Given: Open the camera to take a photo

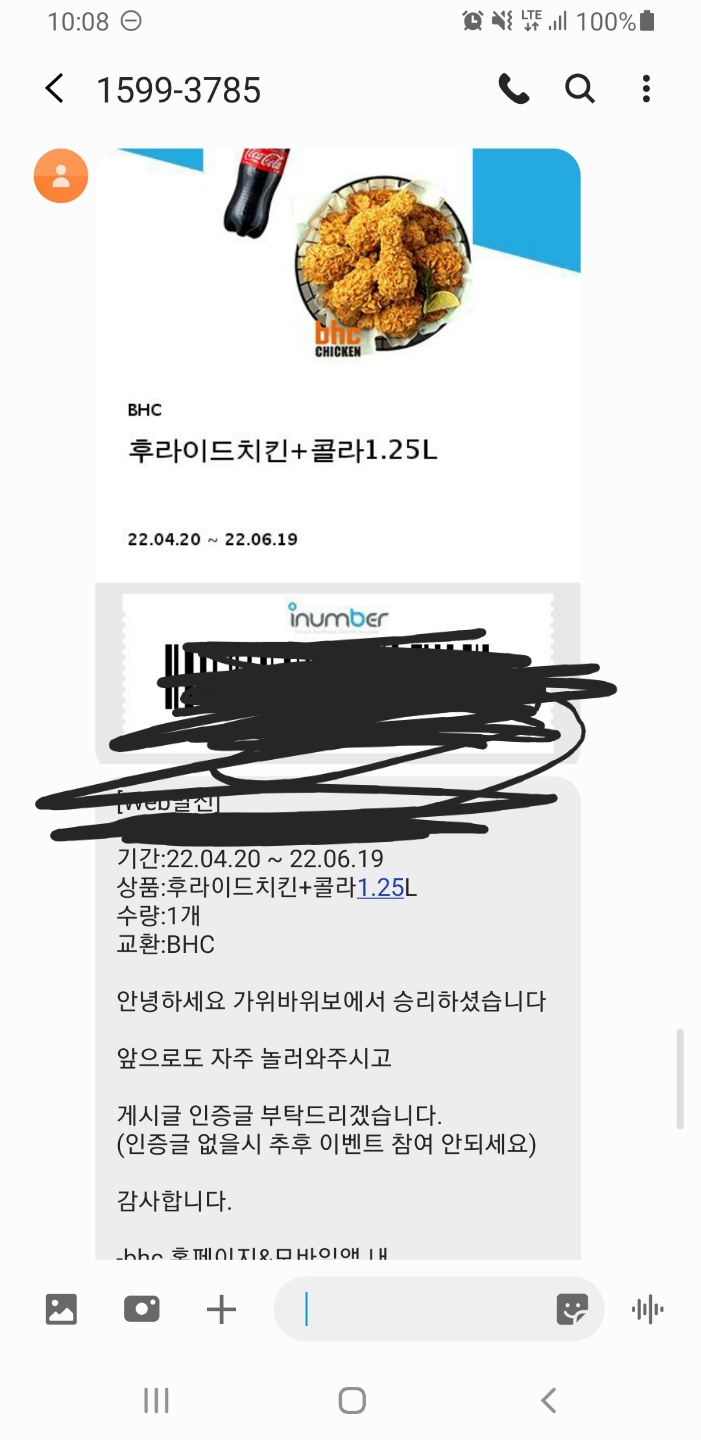Looking at the screenshot, I should pos(141,1309).
